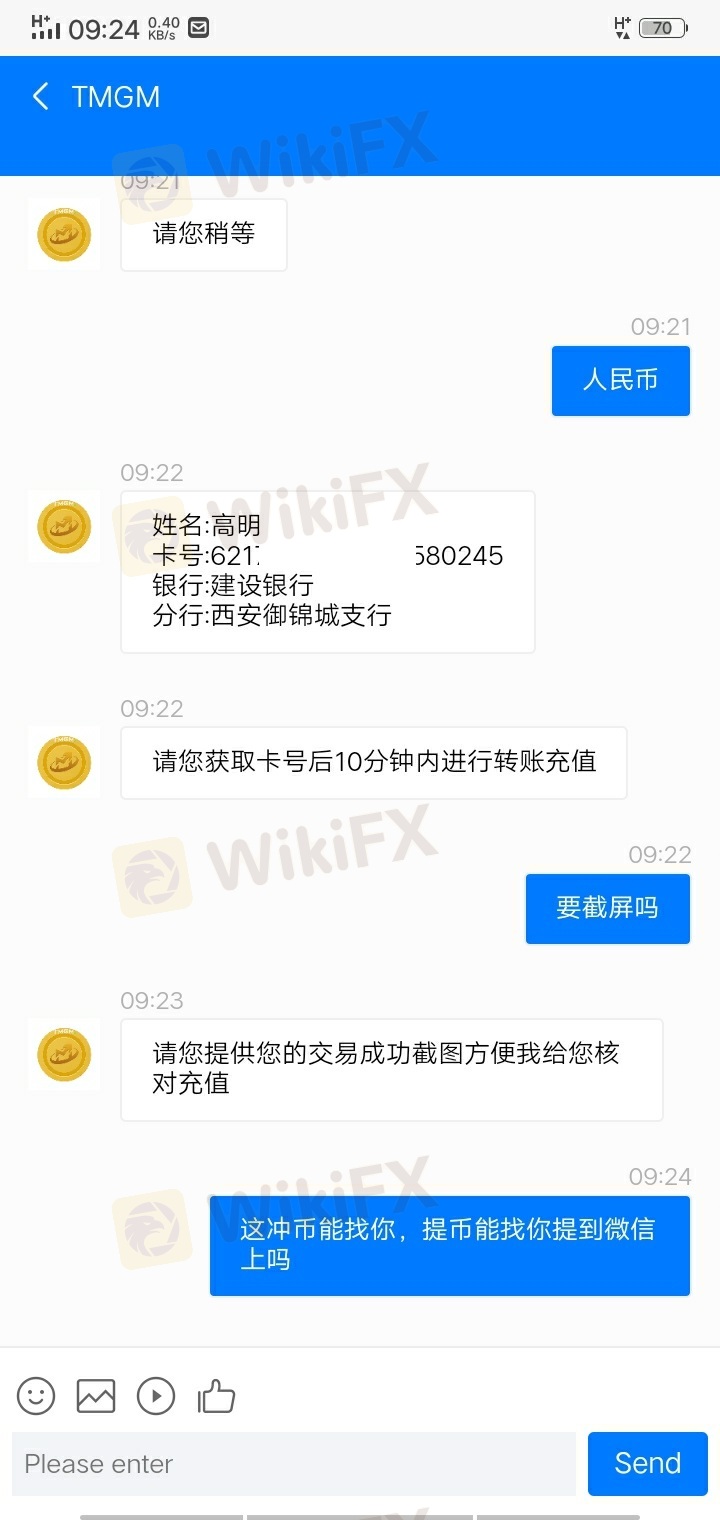Attach a picture with the image icon
Screen dimensions: 720x1520
click(x=96, y=1396)
